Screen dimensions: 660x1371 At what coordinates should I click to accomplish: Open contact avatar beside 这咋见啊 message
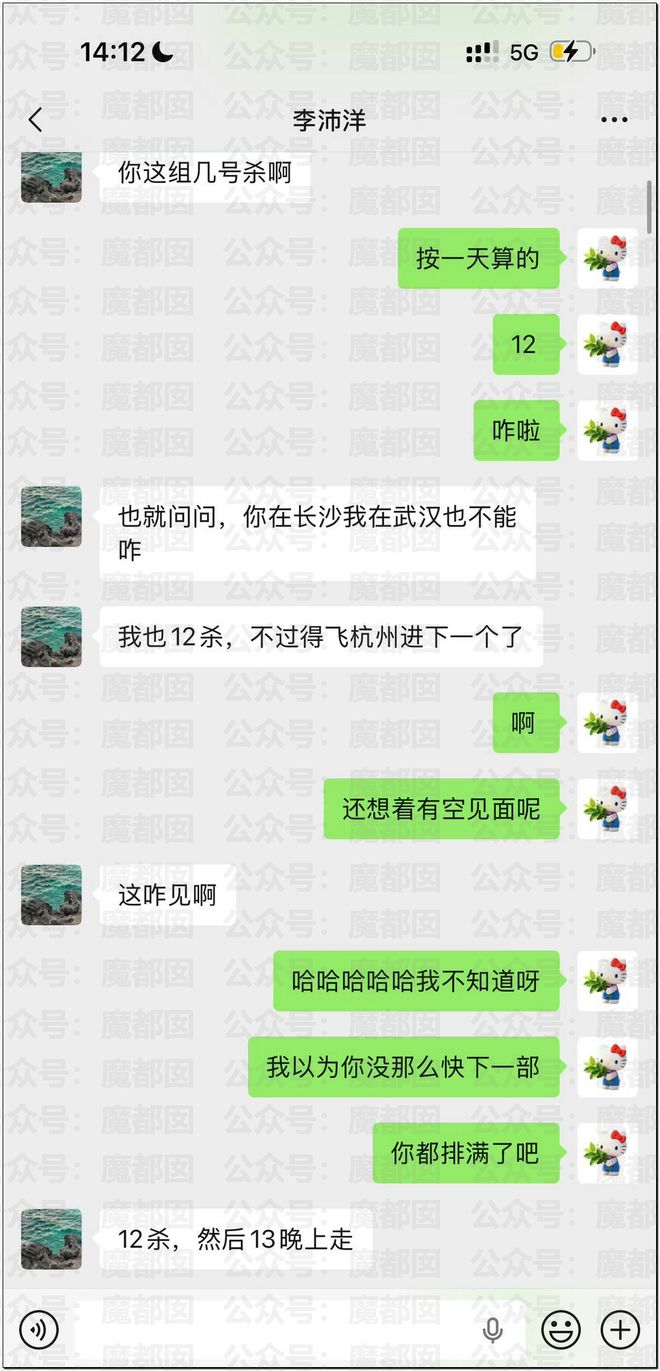click(51, 895)
